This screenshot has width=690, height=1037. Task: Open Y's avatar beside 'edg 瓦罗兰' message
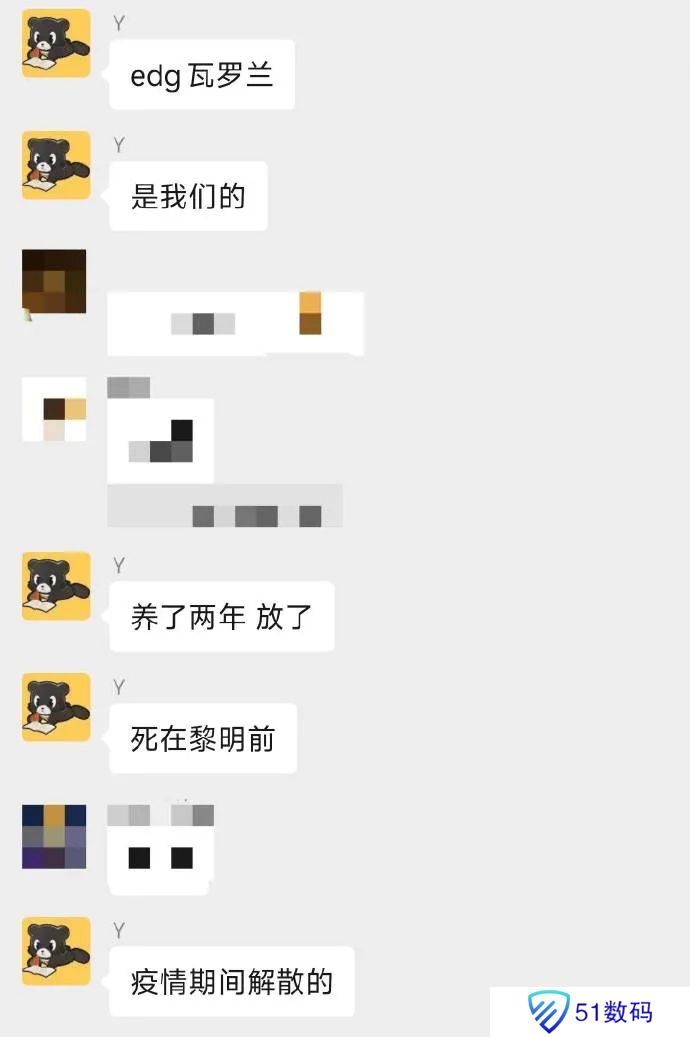tap(56, 44)
